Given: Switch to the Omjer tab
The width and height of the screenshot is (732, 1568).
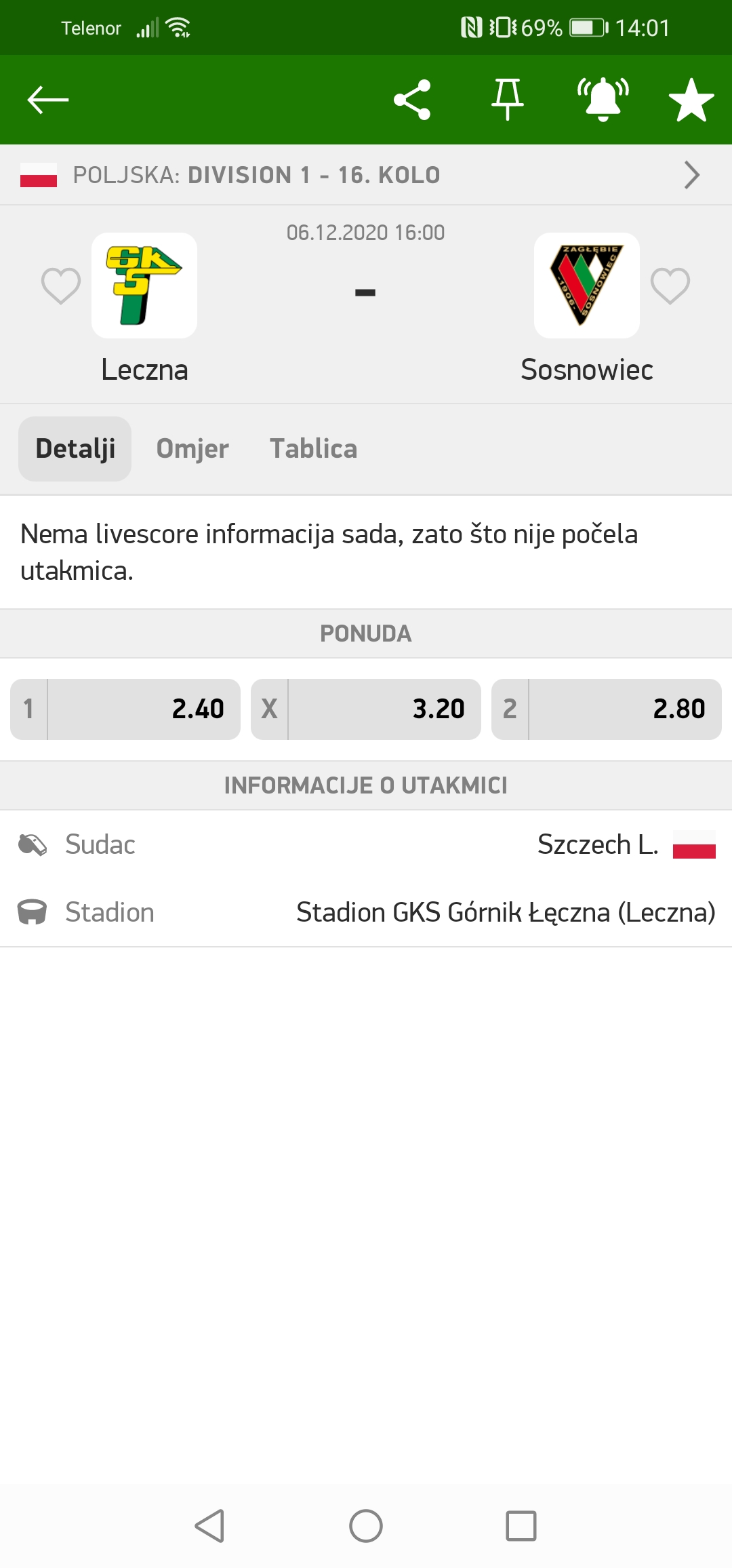Looking at the screenshot, I should click(192, 449).
